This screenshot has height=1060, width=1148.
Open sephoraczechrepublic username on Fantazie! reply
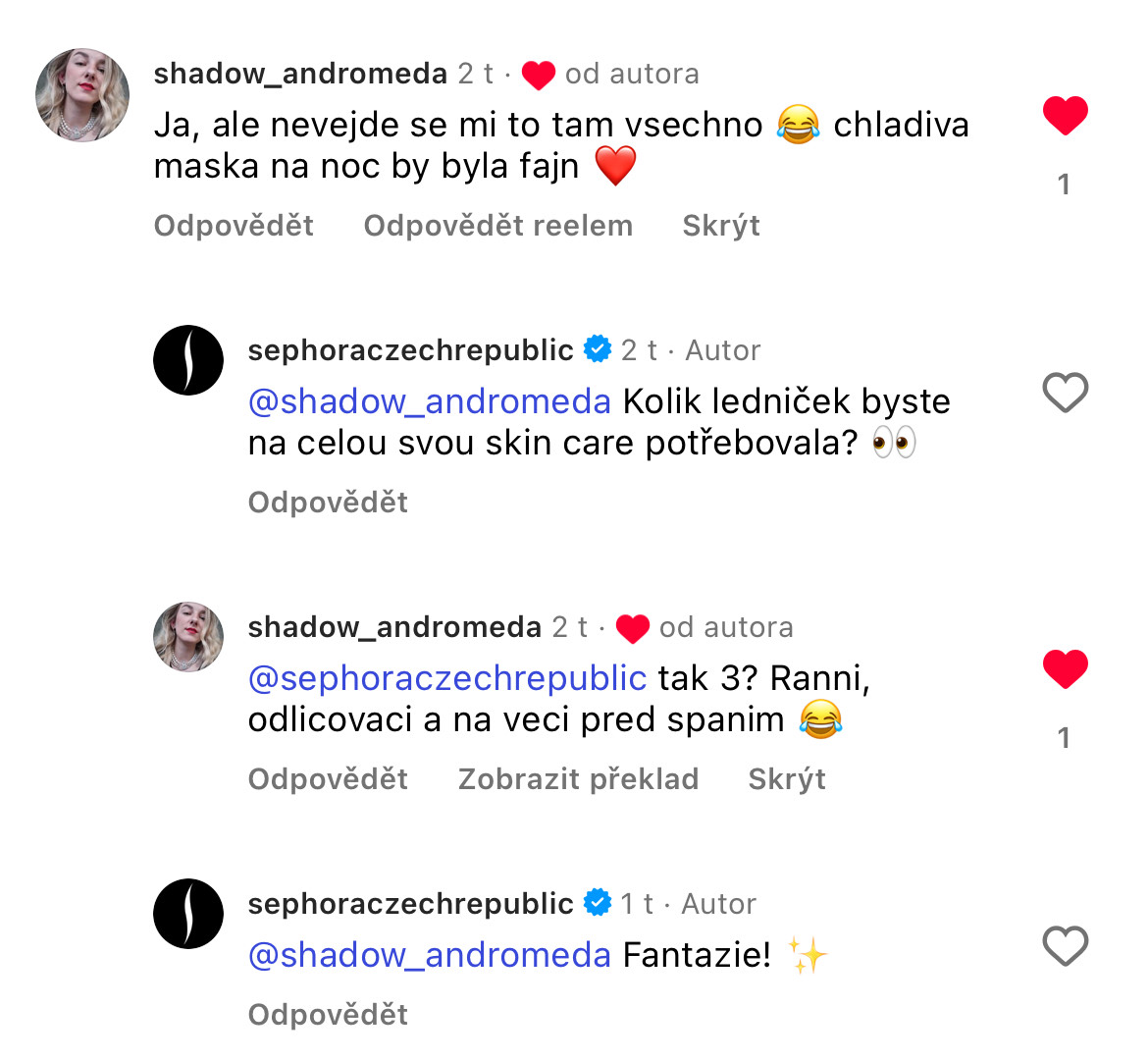pos(410,904)
